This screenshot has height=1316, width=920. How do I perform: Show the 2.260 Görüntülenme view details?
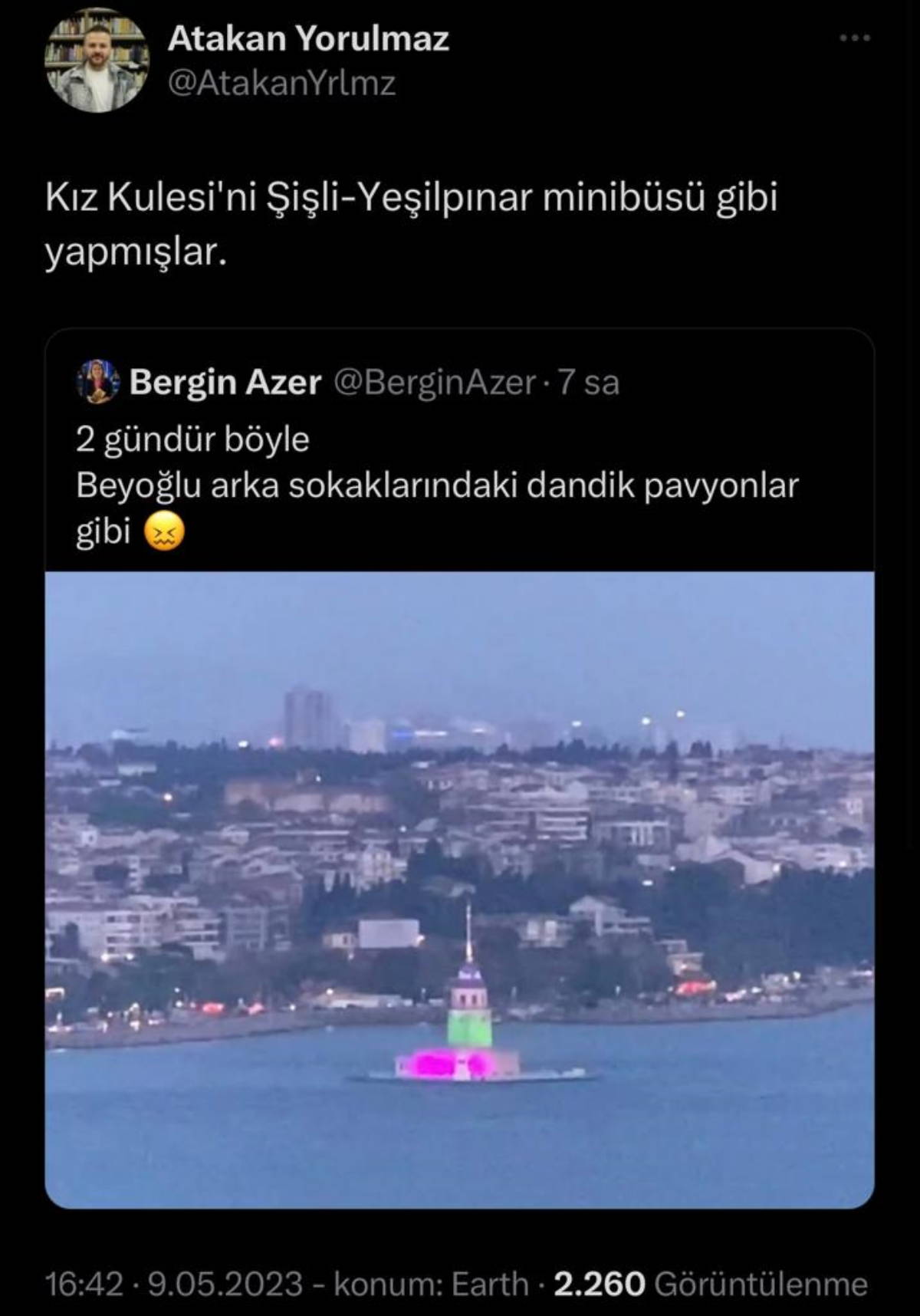(710, 1284)
